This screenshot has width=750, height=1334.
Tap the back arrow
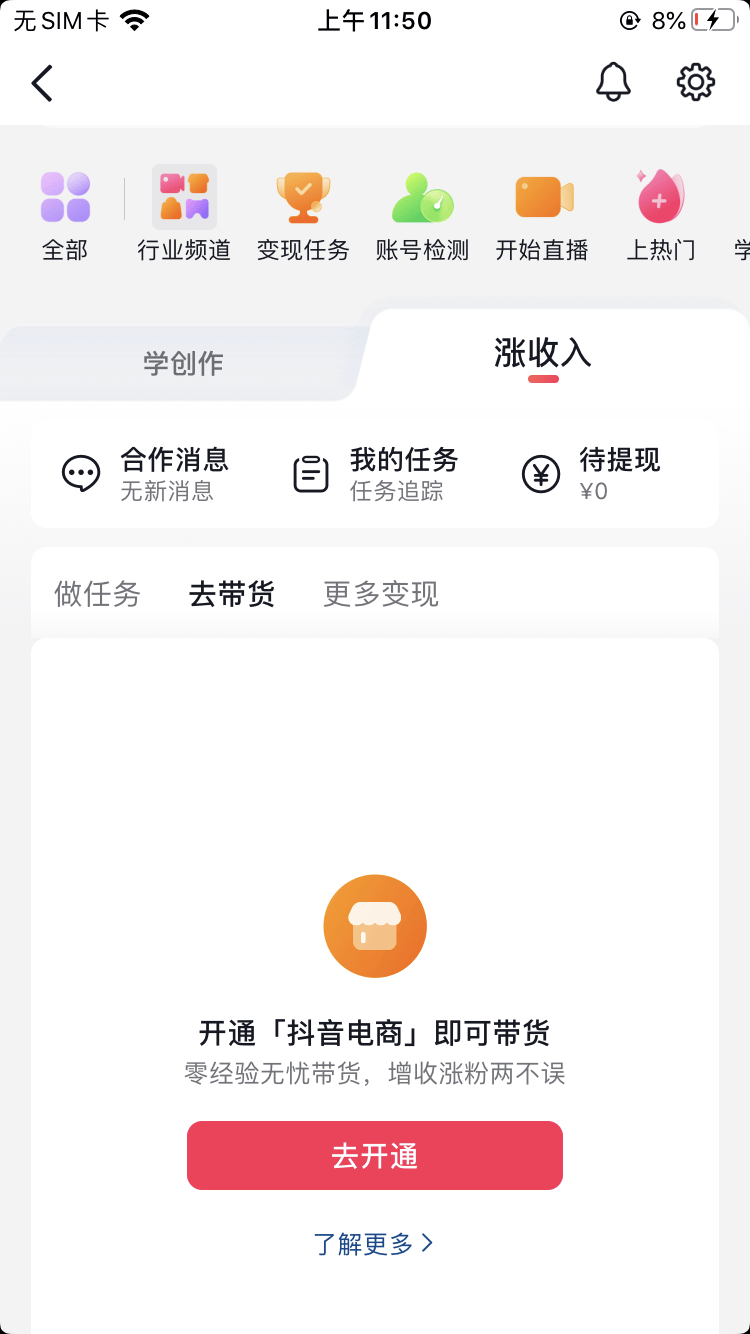tap(42, 83)
